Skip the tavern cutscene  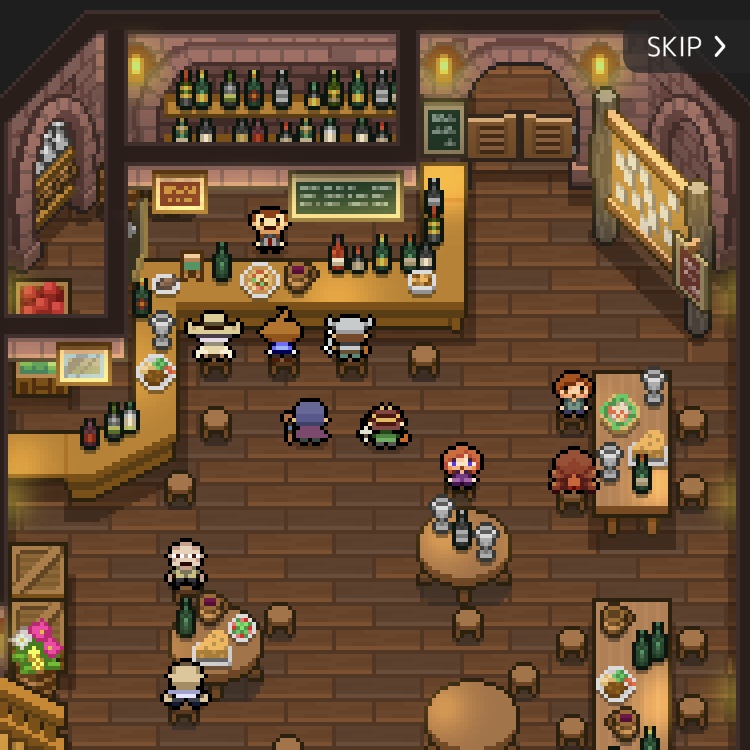coord(686,46)
